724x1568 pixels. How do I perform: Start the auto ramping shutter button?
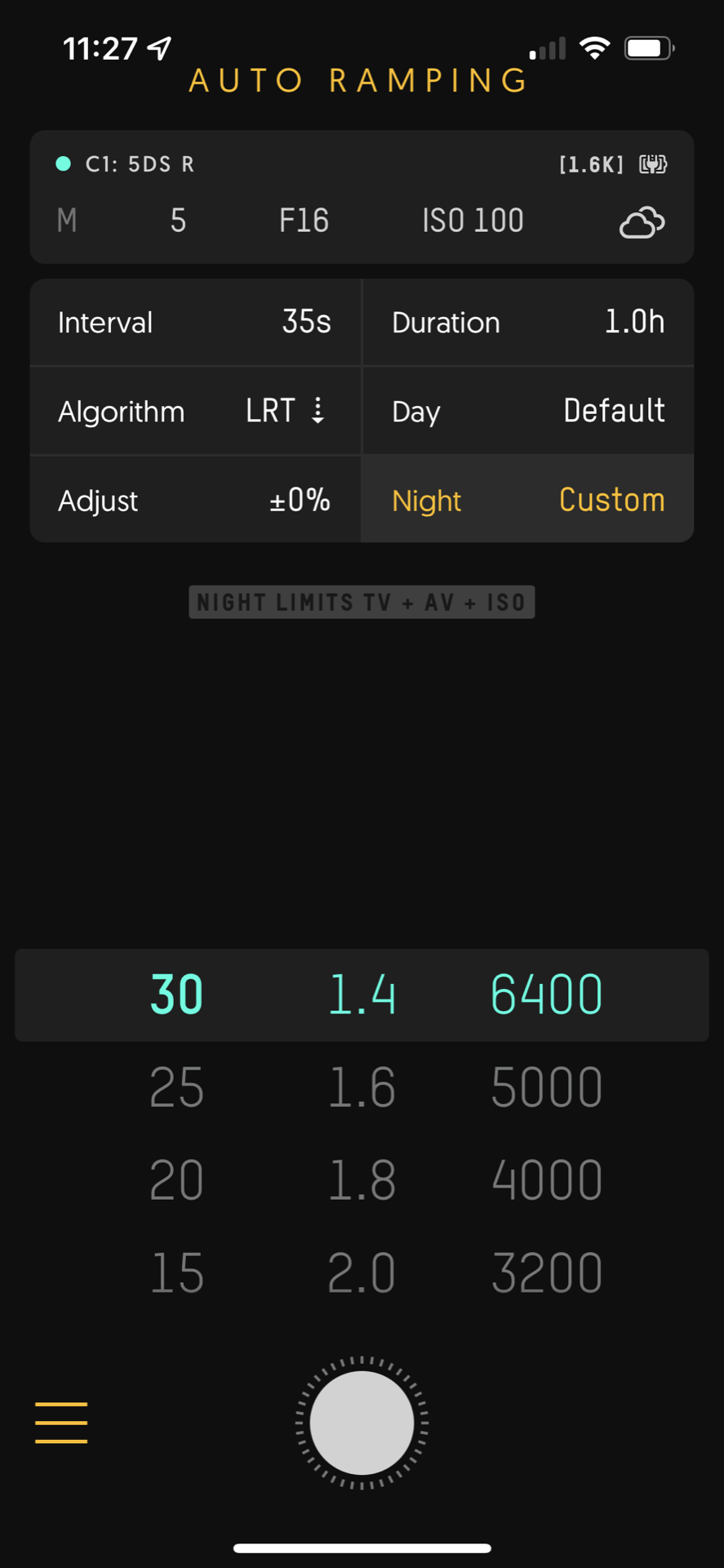tap(362, 1423)
